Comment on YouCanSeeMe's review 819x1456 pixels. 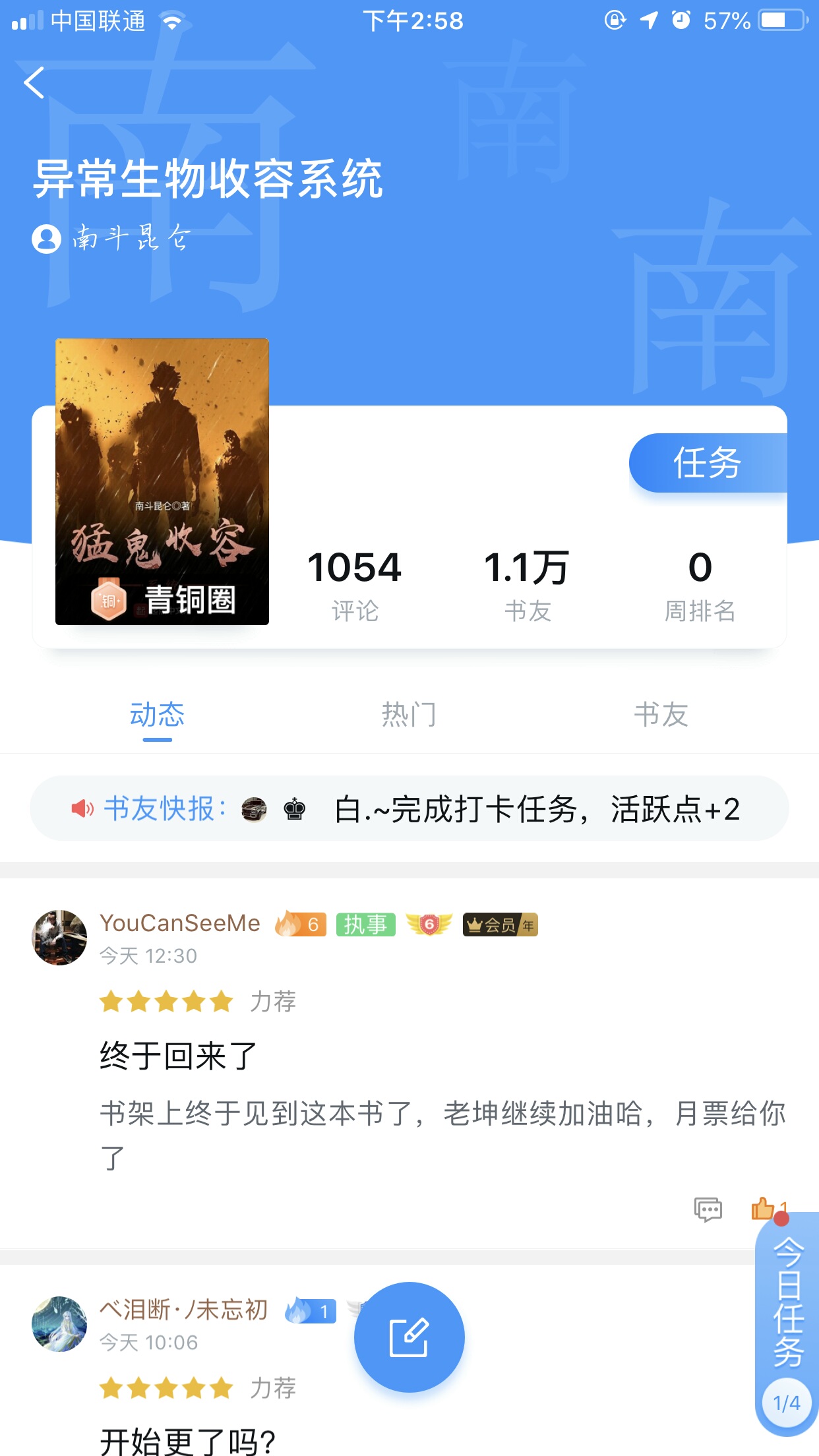click(708, 1209)
